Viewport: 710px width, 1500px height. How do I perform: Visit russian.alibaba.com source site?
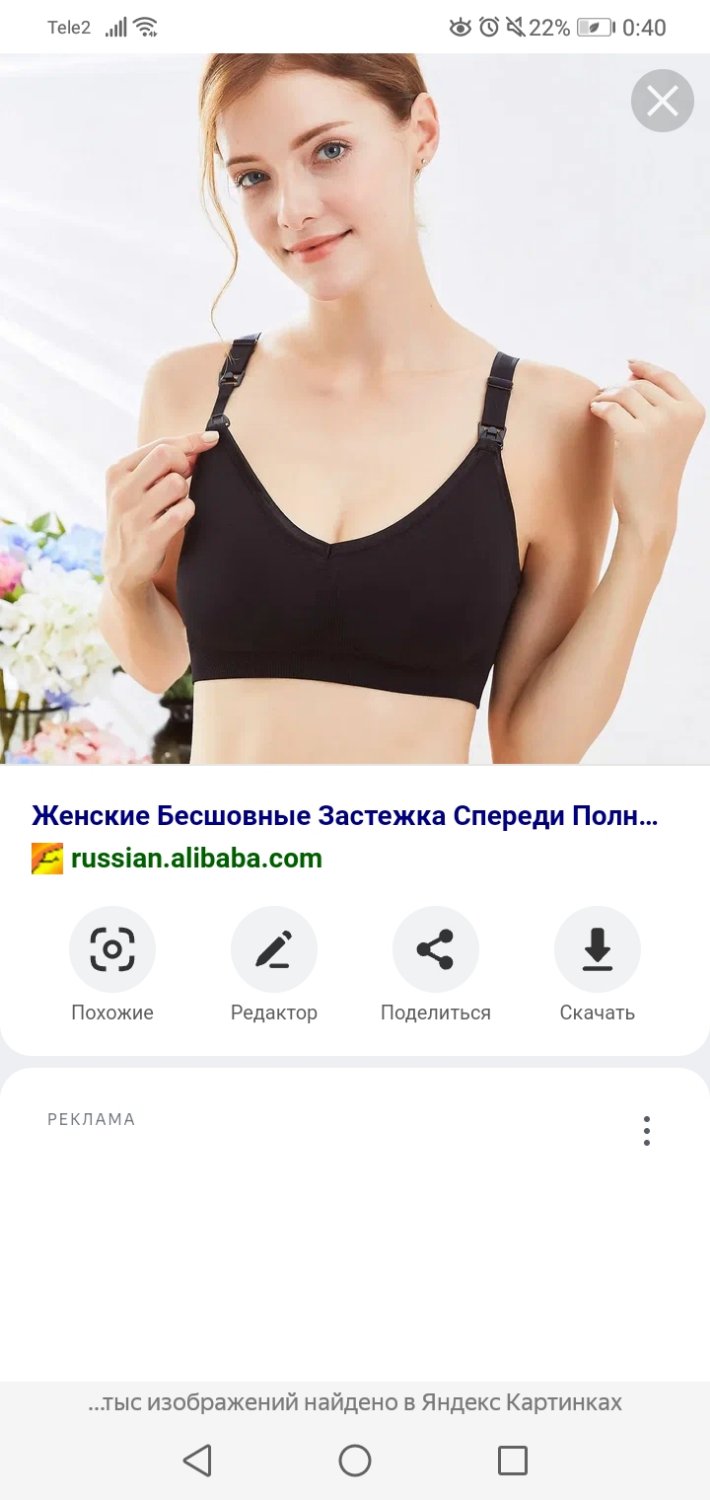coord(197,858)
